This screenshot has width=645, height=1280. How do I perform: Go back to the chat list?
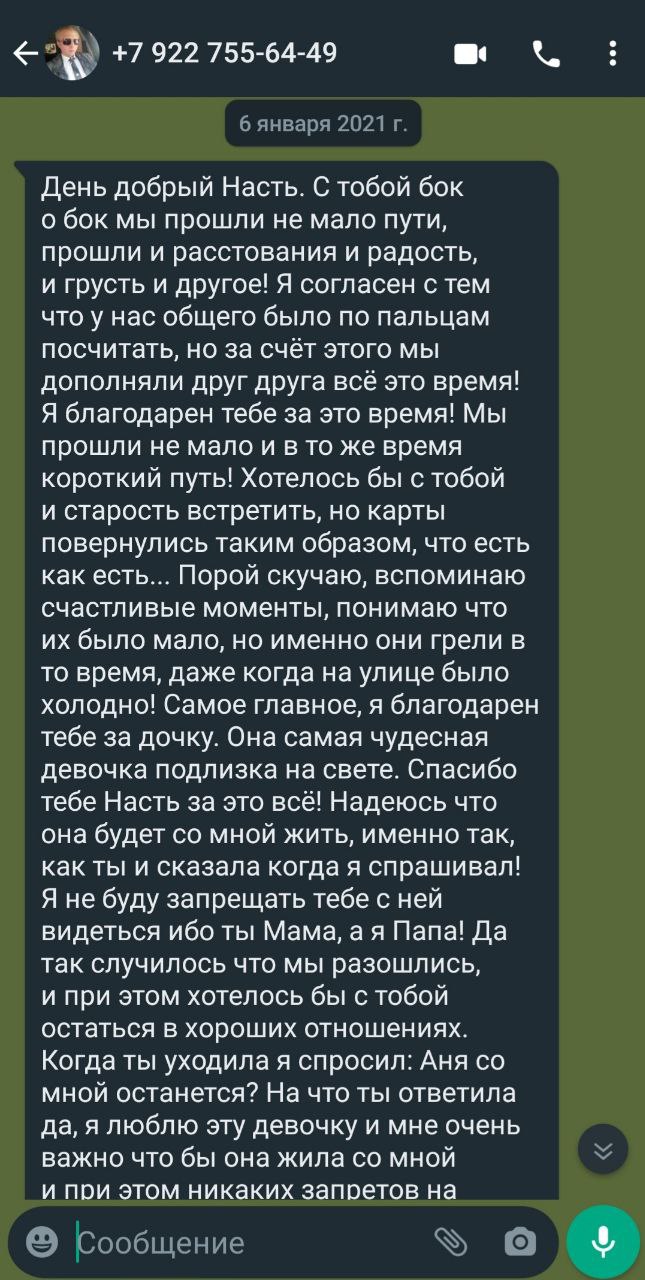(24, 54)
